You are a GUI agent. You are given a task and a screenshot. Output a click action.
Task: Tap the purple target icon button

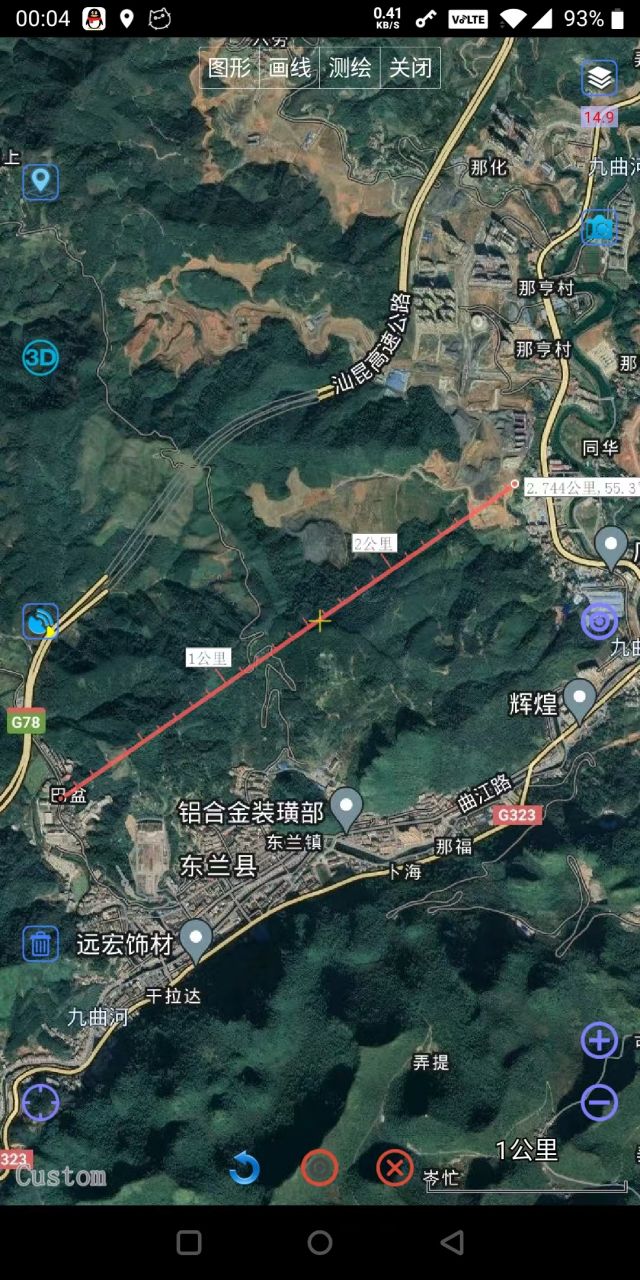(599, 621)
